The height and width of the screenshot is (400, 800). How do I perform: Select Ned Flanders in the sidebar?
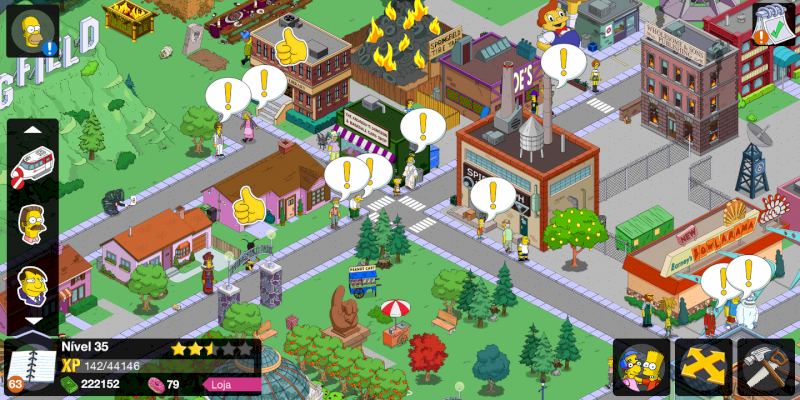(33, 224)
